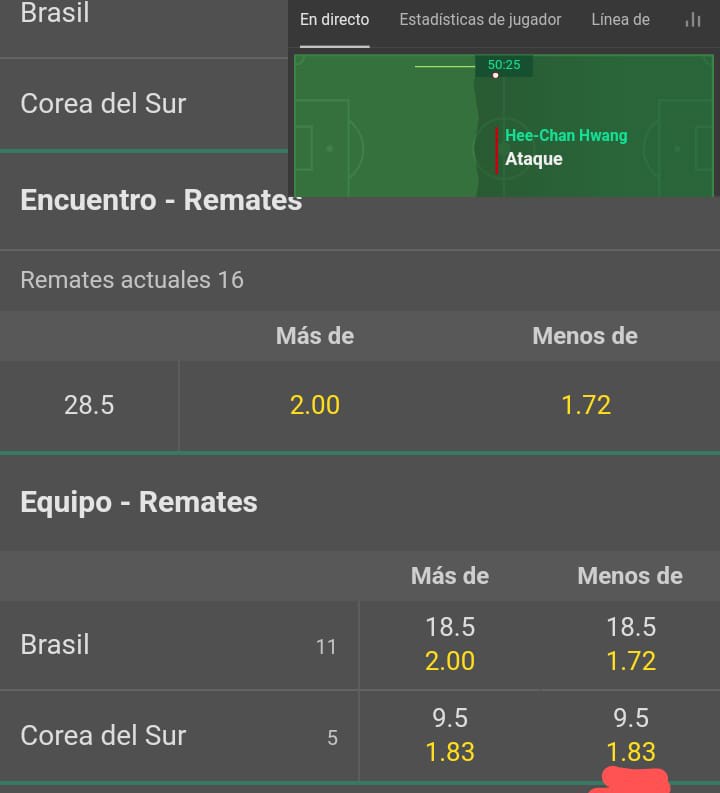Choose Brasil Menos de 18.5 odds
Viewport: 720px width, 793px height.
pos(631,644)
